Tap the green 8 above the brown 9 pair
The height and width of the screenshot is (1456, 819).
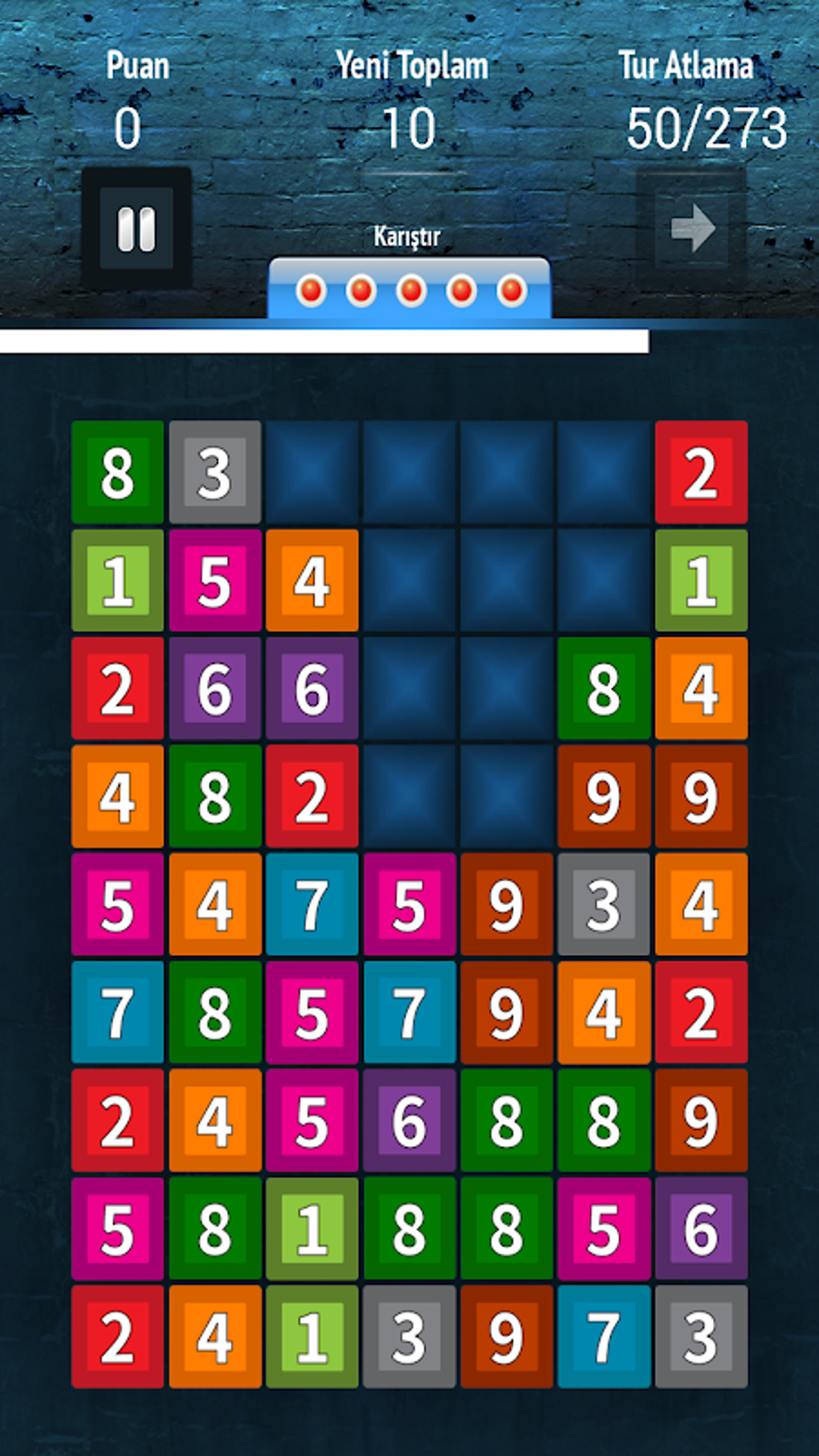pyautogui.click(x=603, y=688)
